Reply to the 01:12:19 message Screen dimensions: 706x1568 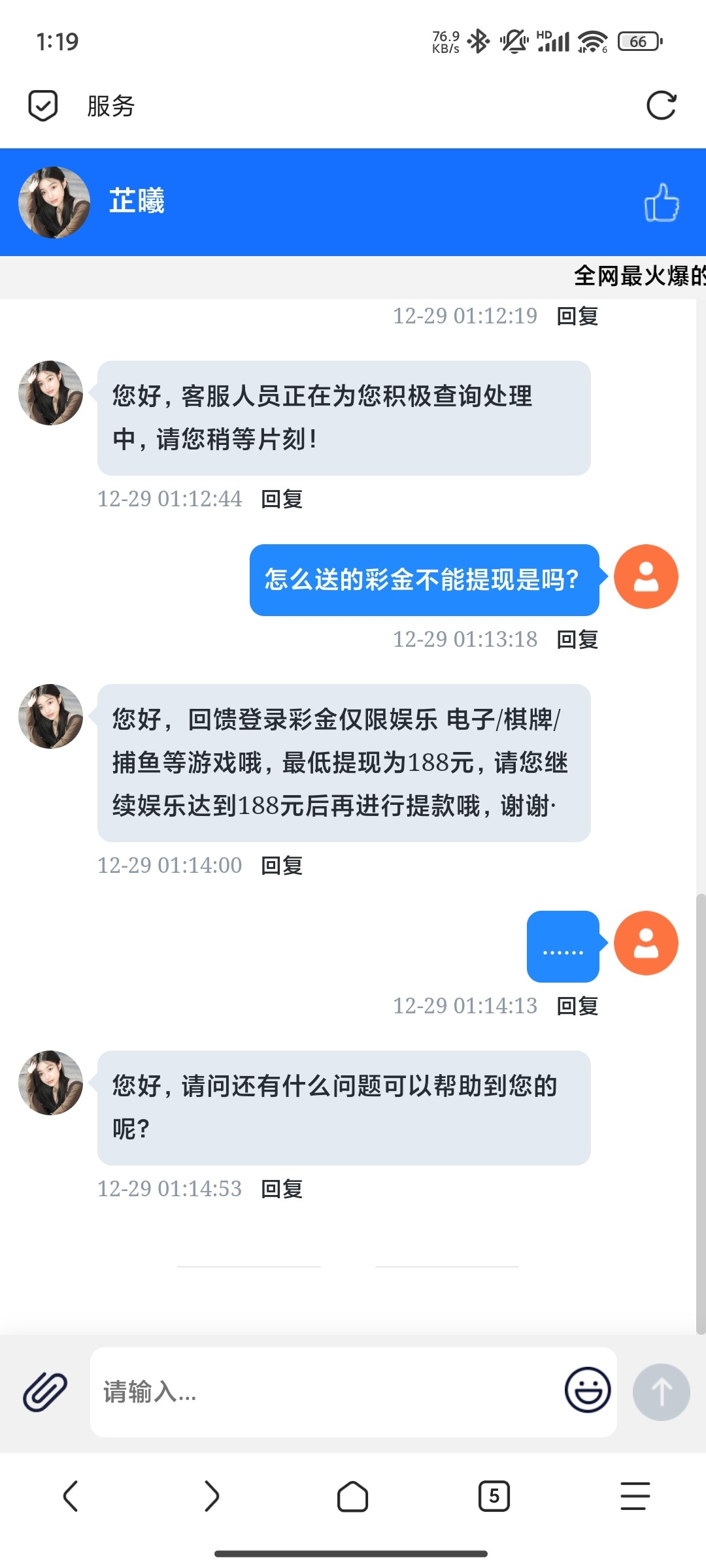[x=577, y=316]
